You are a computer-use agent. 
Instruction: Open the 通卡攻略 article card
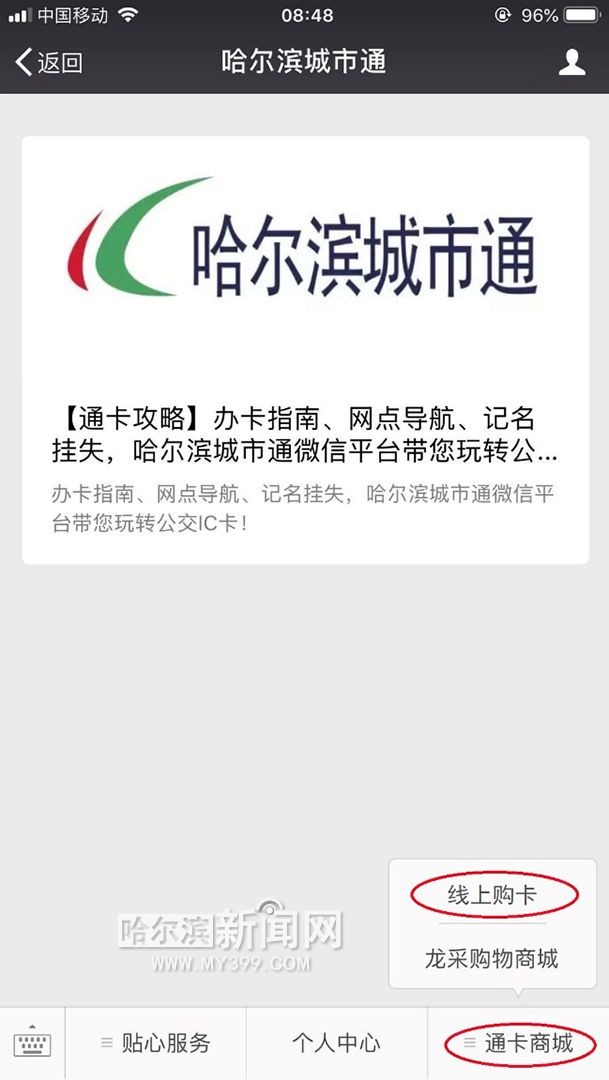[305, 350]
